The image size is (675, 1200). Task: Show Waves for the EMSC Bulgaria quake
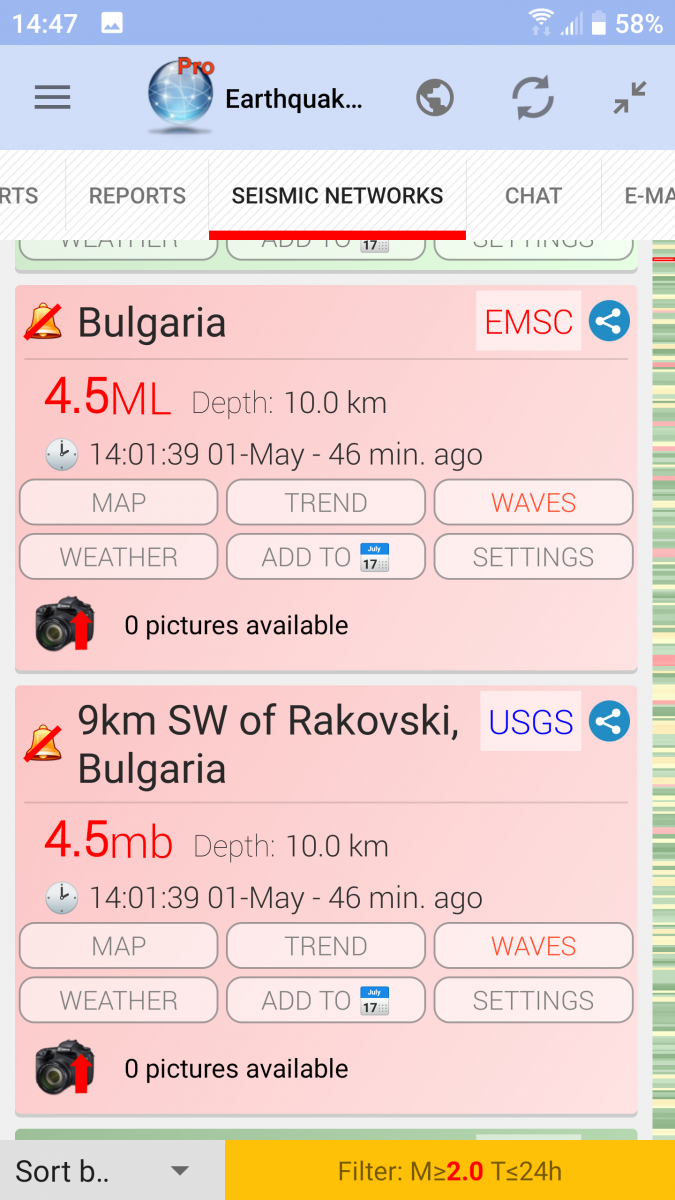(x=533, y=503)
